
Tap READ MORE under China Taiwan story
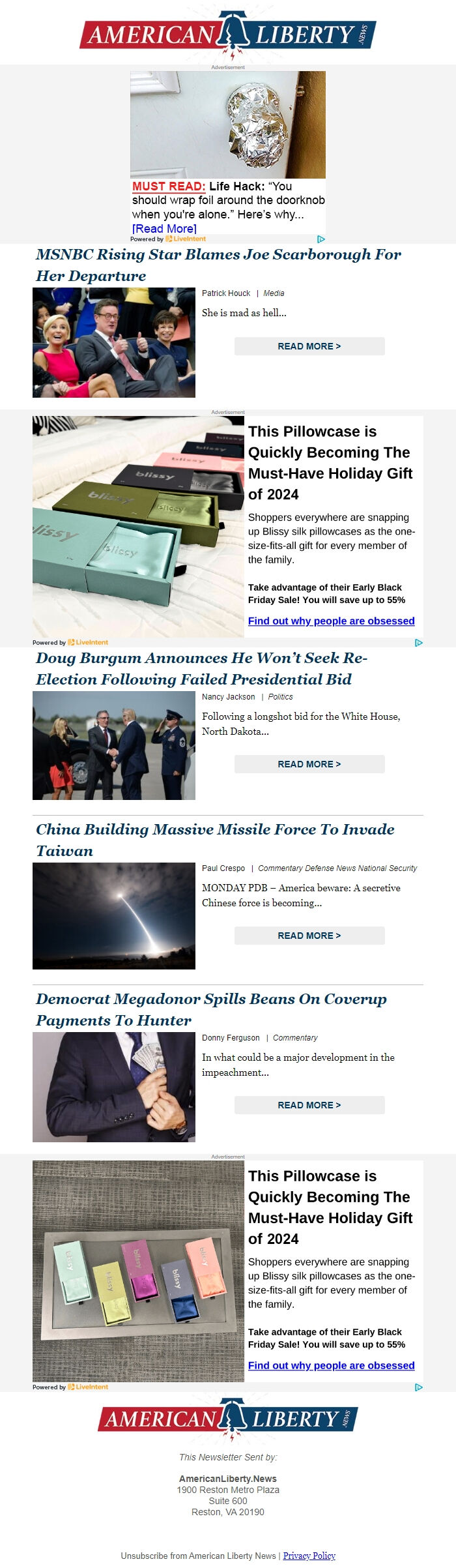click(309, 936)
